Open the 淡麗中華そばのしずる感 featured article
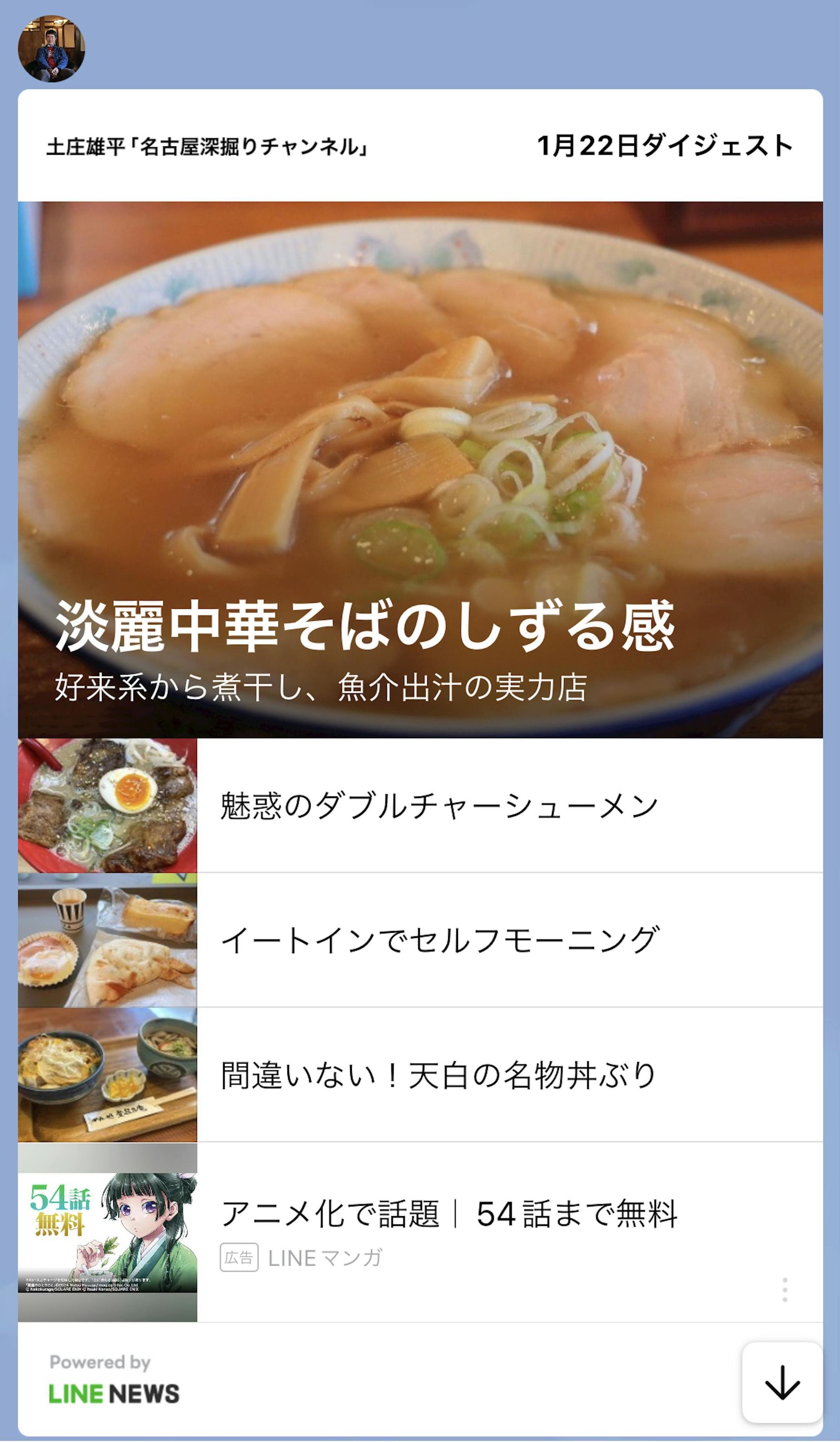840x1442 pixels. tap(366, 628)
